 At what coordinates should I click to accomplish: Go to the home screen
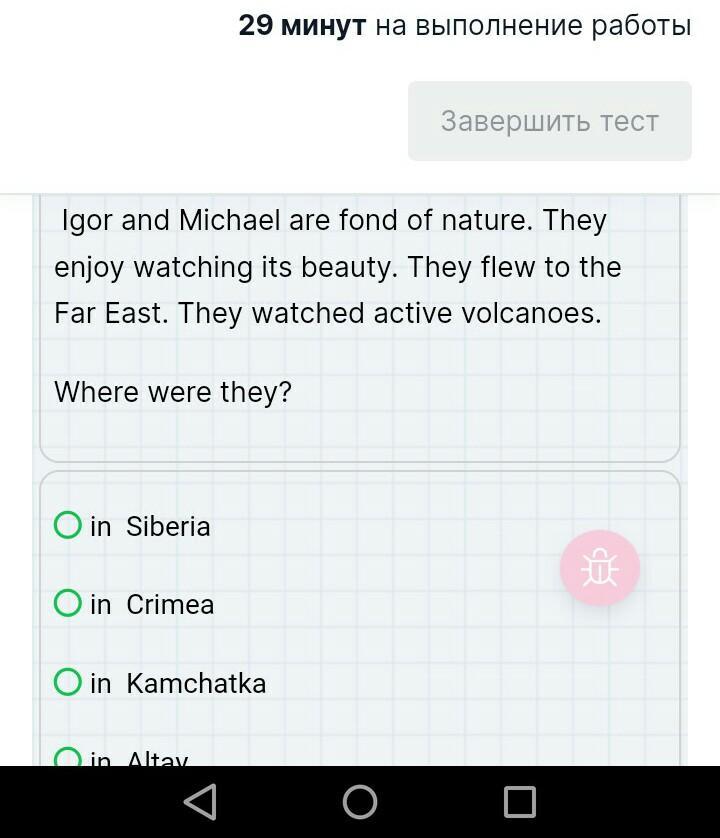[360, 801]
